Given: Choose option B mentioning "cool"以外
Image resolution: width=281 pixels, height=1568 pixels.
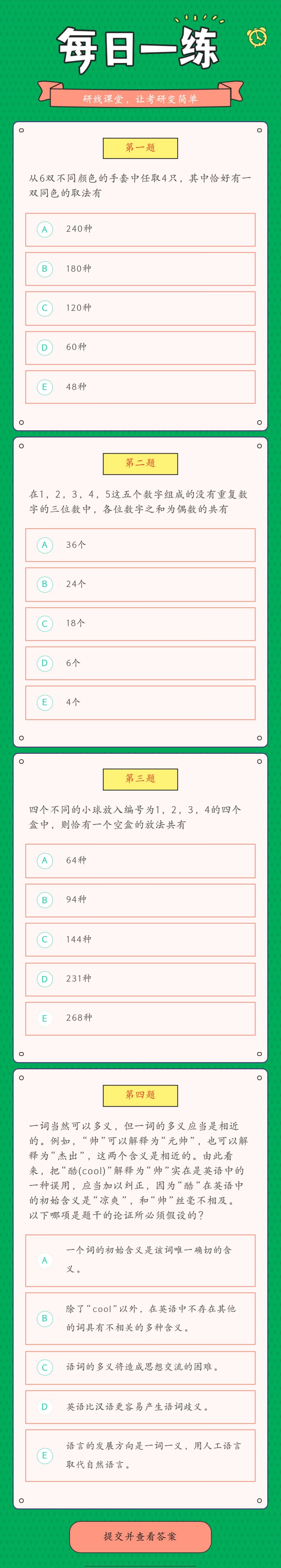Looking at the screenshot, I should click(140, 1318).
